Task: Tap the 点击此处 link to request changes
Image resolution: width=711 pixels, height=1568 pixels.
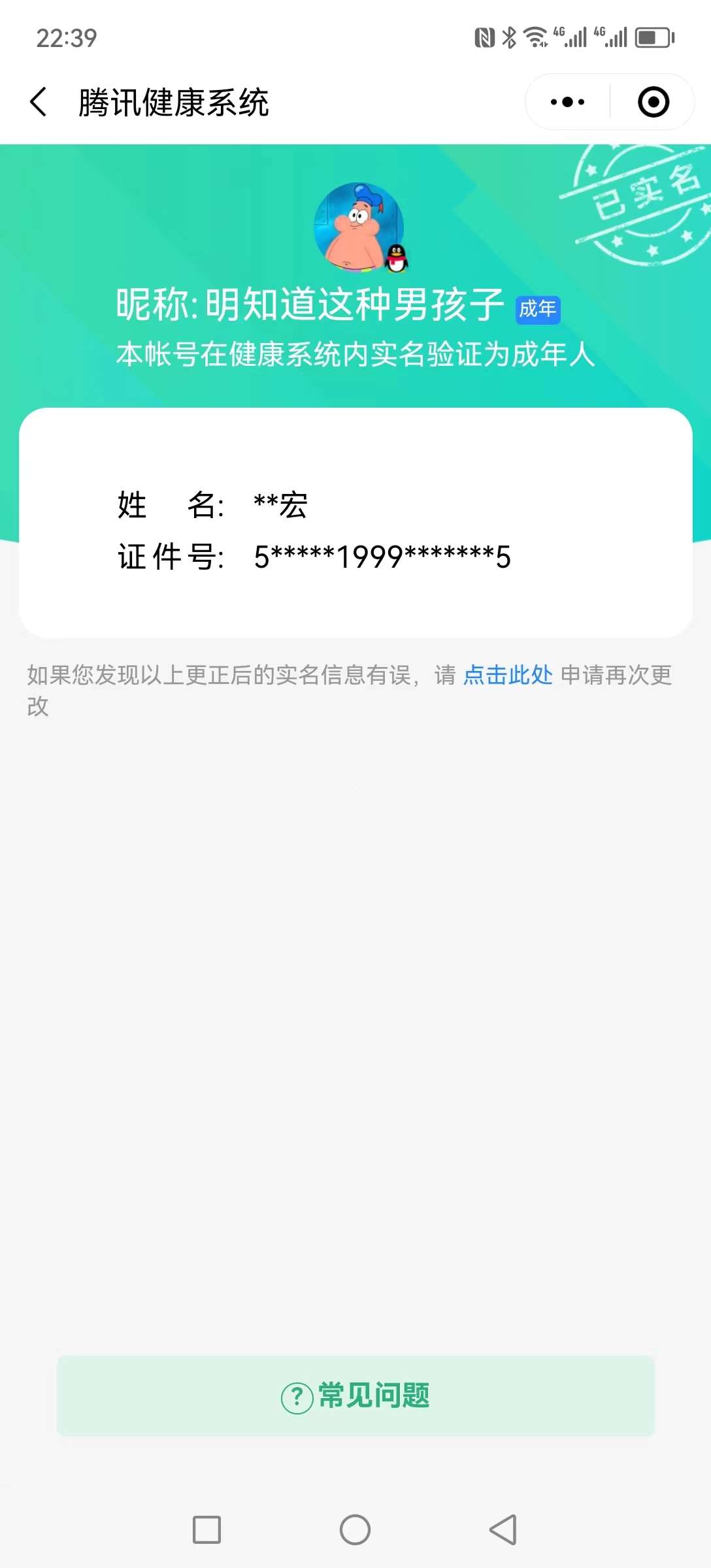Action: [x=508, y=675]
